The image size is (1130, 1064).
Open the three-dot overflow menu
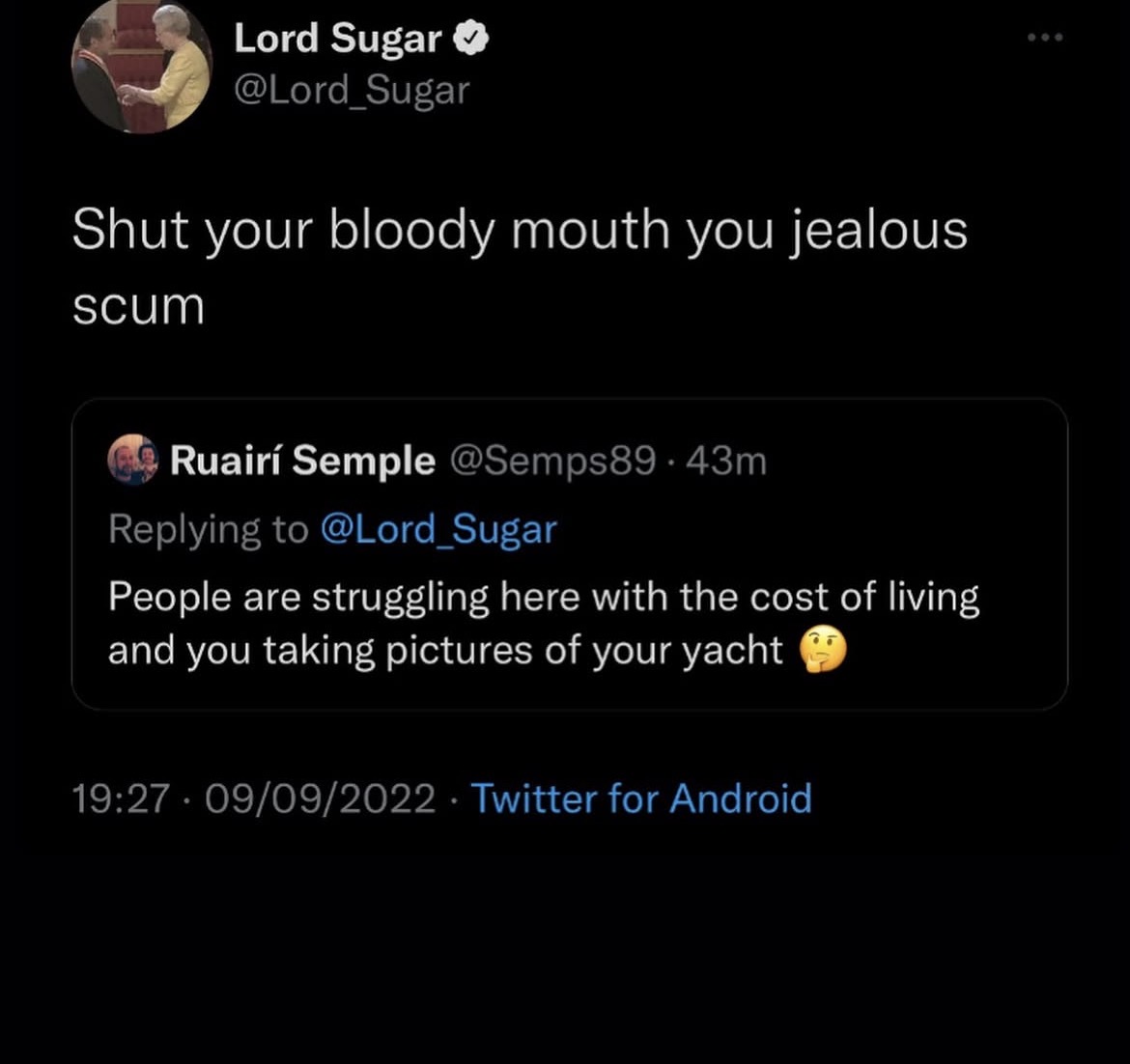pos(1045,38)
